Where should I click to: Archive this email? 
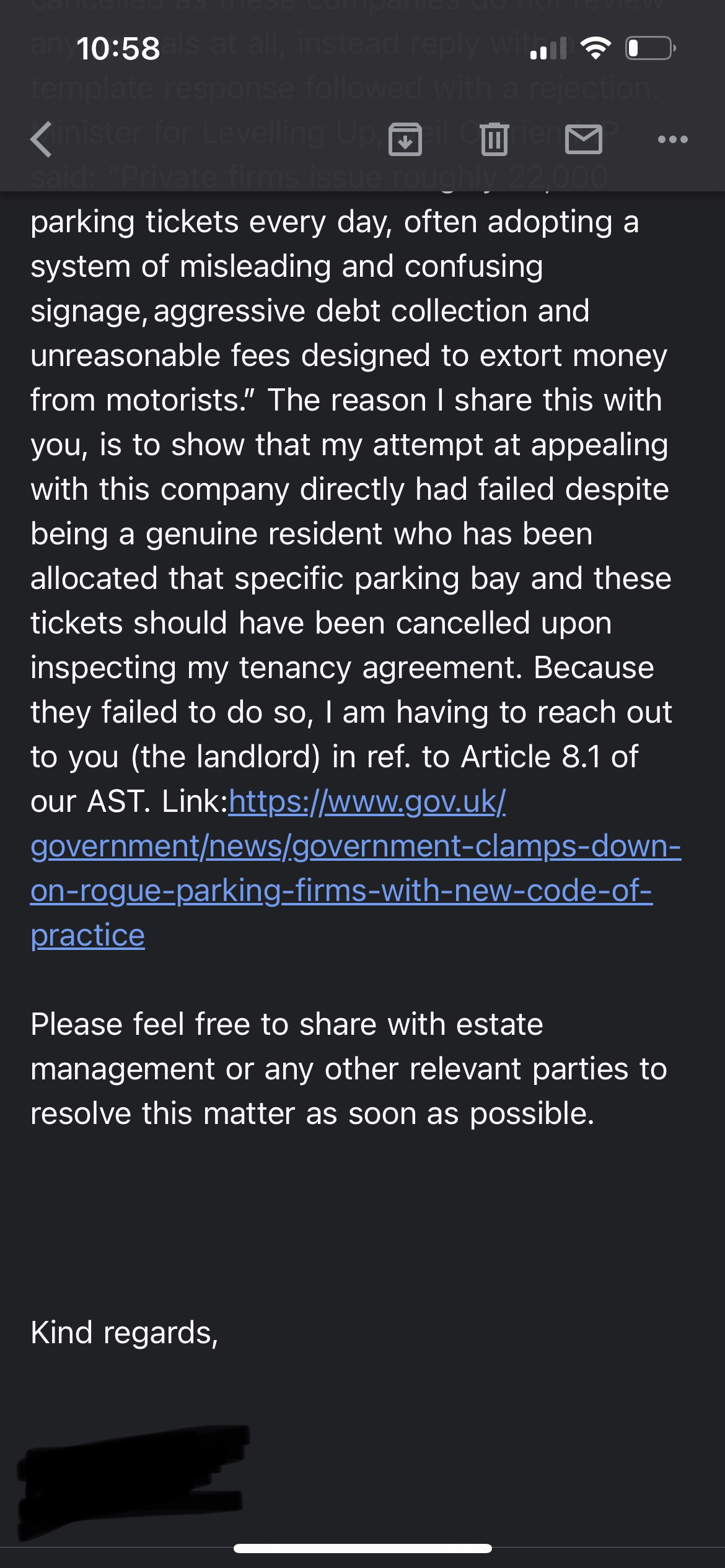pyautogui.click(x=405, y=139)
